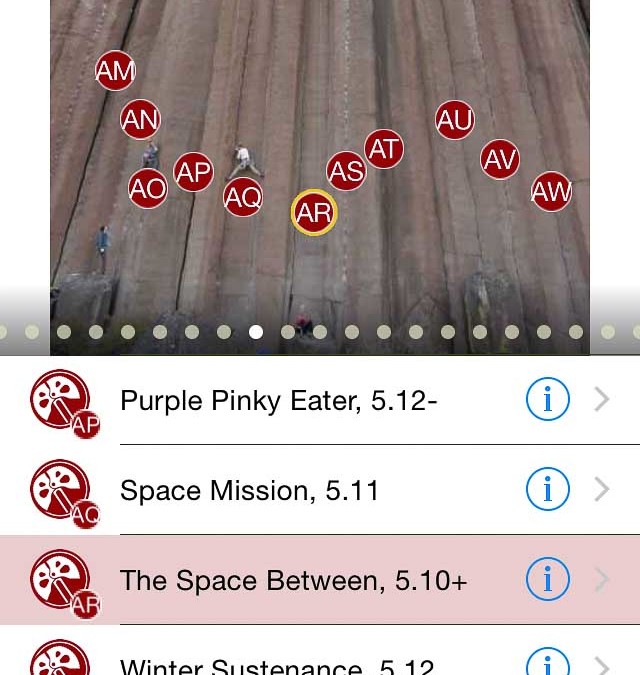Open Space Mission, 5.11 route
640x675 pixels.
pos(250,491)
